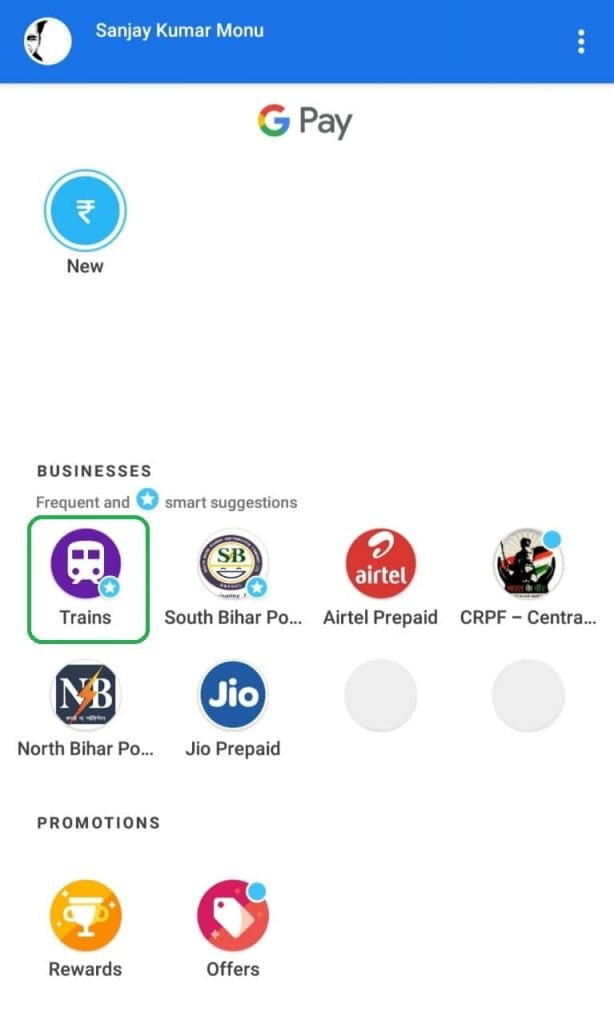The width and height of the screenshot is (614, 1024).
Task: Tap the profile avatar picture
Action: point(47,42)
